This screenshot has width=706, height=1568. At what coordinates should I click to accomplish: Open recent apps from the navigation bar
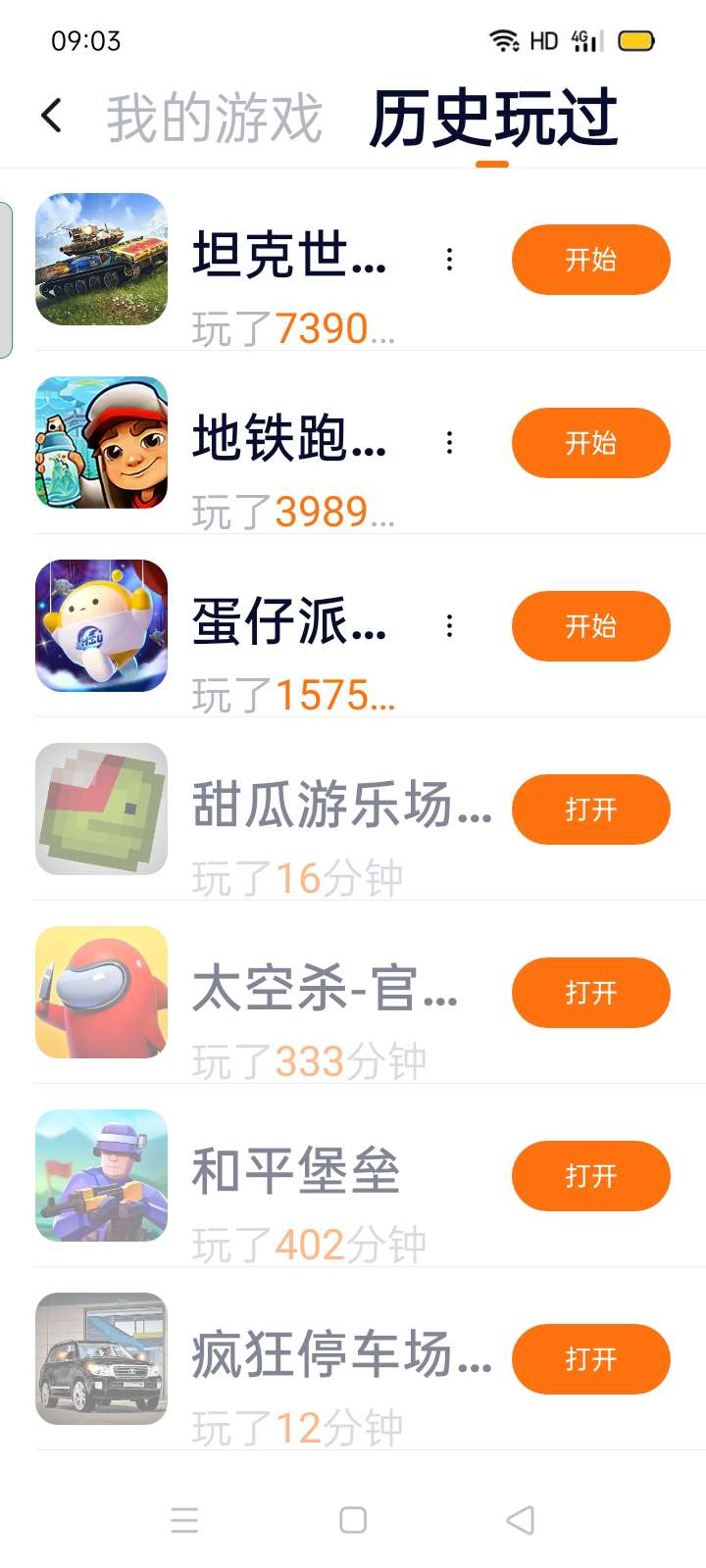(184, 1520)
